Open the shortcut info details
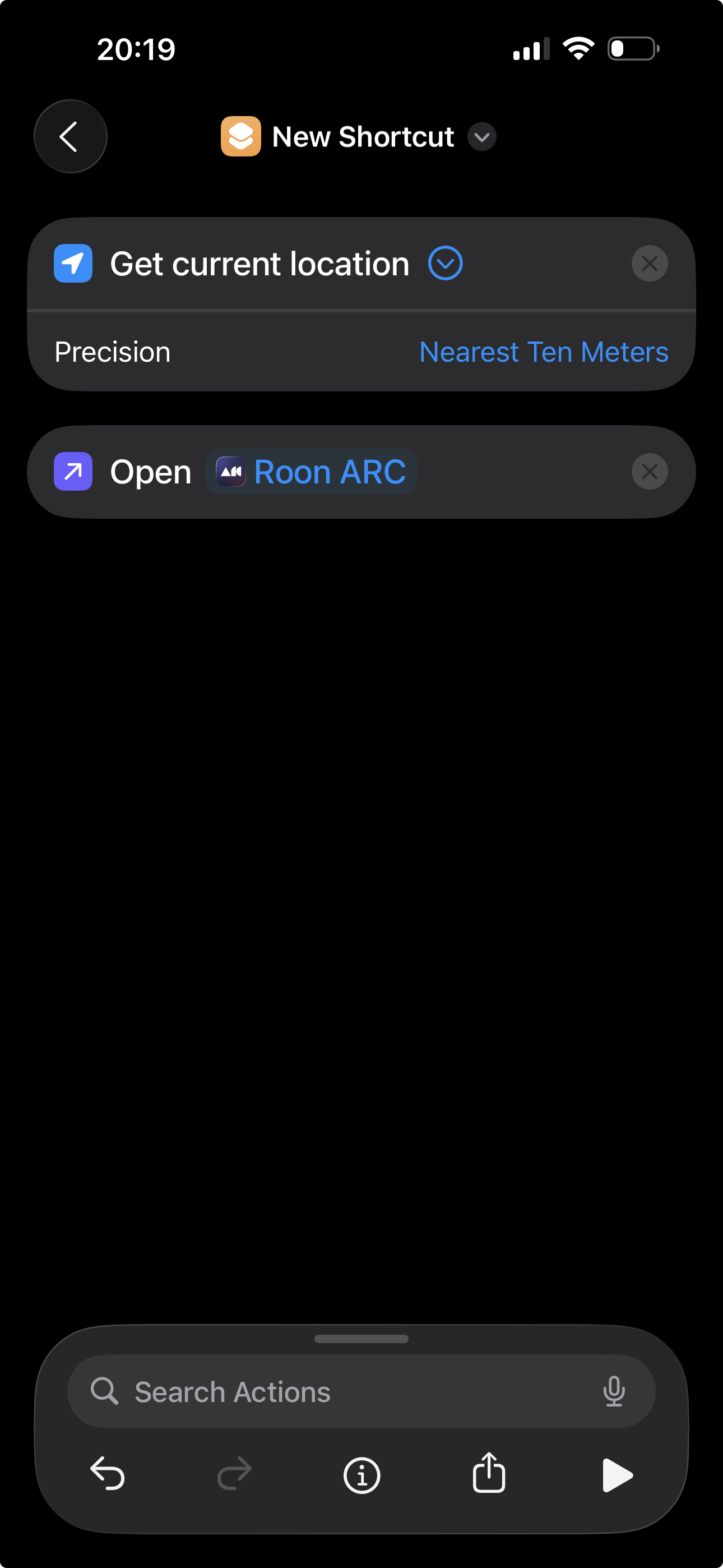Viewport: 723px width, 1568px height. (361, 1475)
